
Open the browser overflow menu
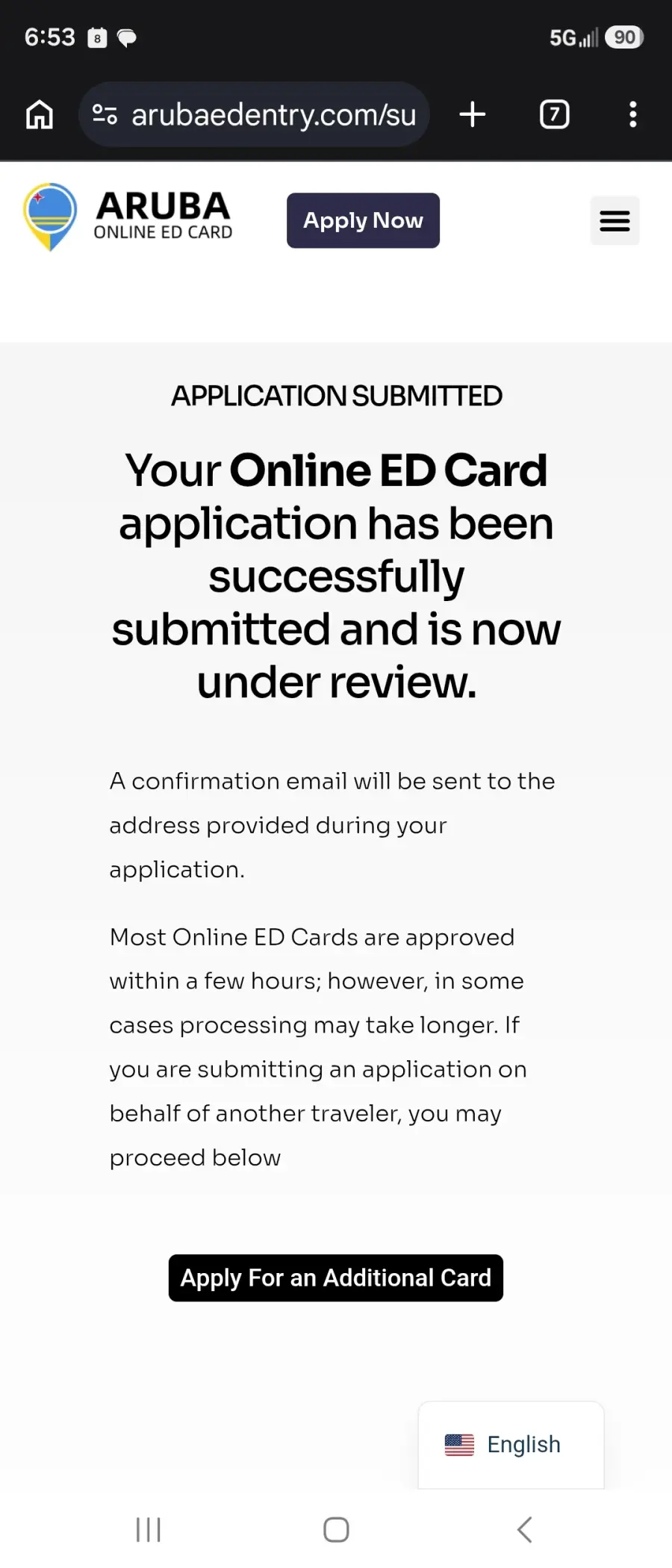point(633,114)
